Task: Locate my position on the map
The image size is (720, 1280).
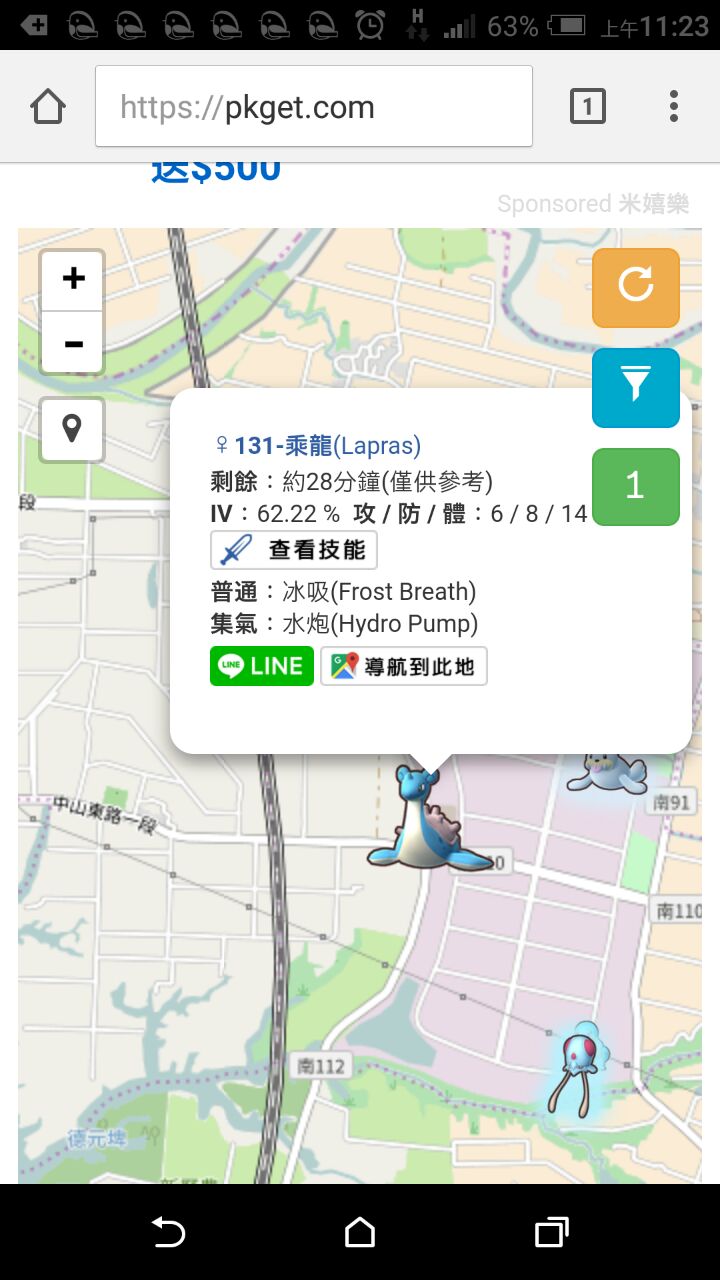Action: point(72,430)
